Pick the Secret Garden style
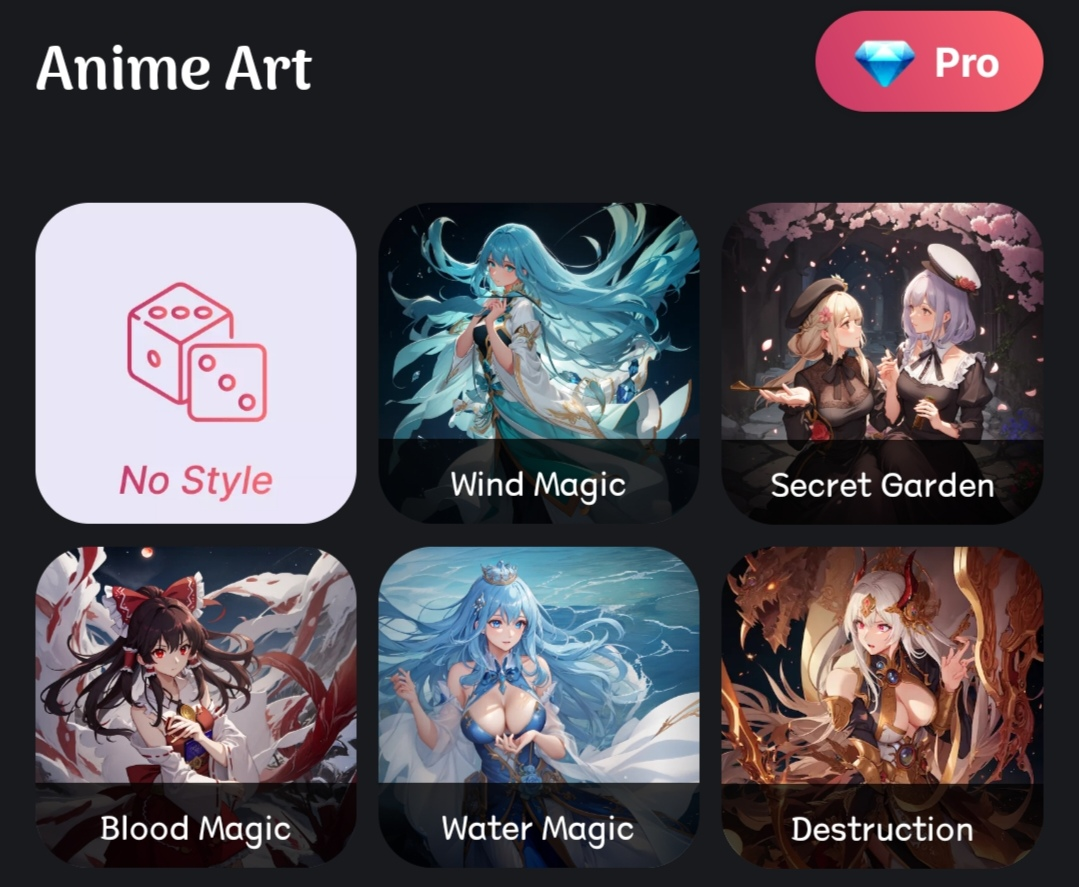The image size is (1079, 887). (882, 363)
